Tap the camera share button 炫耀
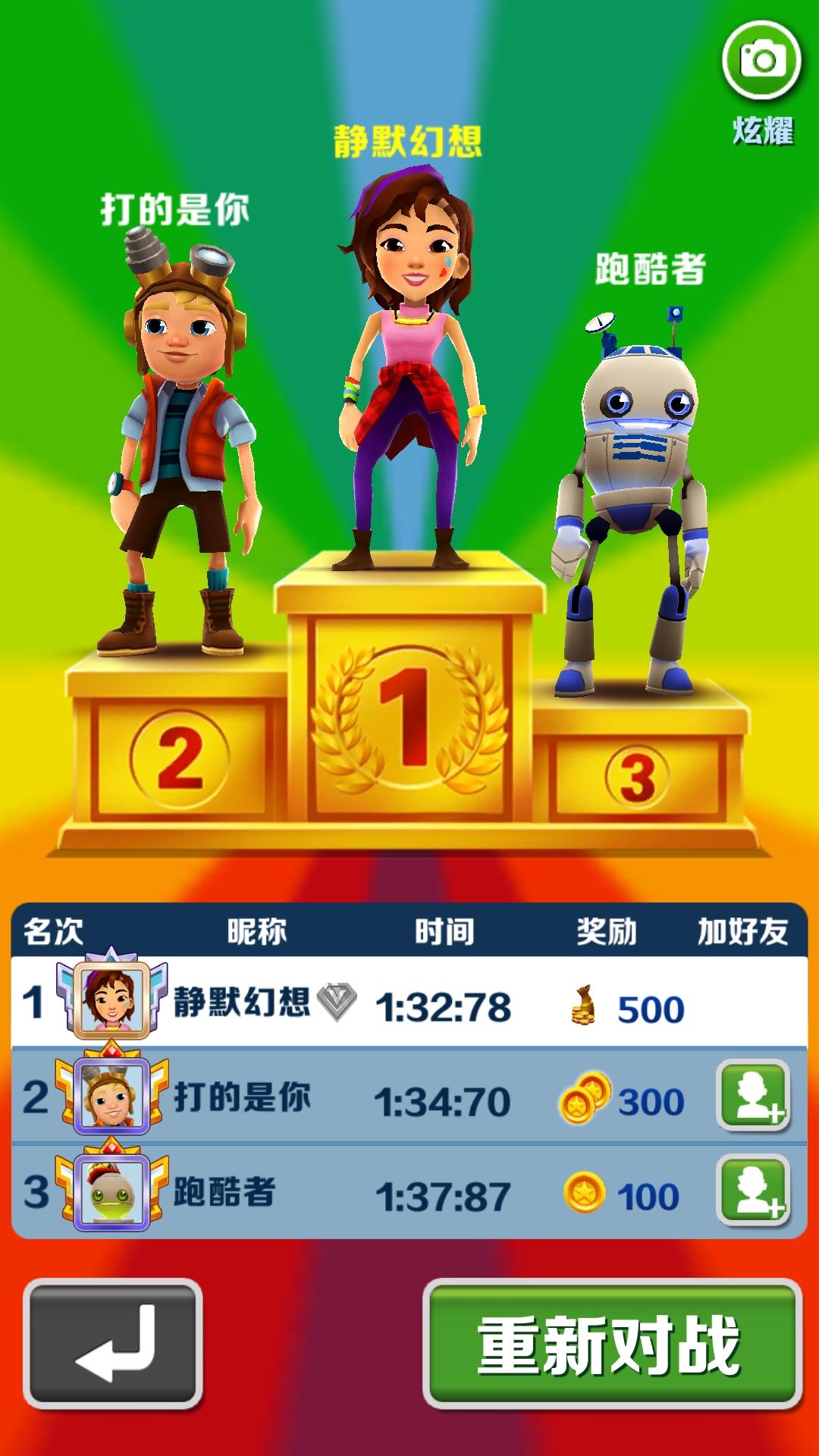The image size is (819, 1456). tap(761, 62)
